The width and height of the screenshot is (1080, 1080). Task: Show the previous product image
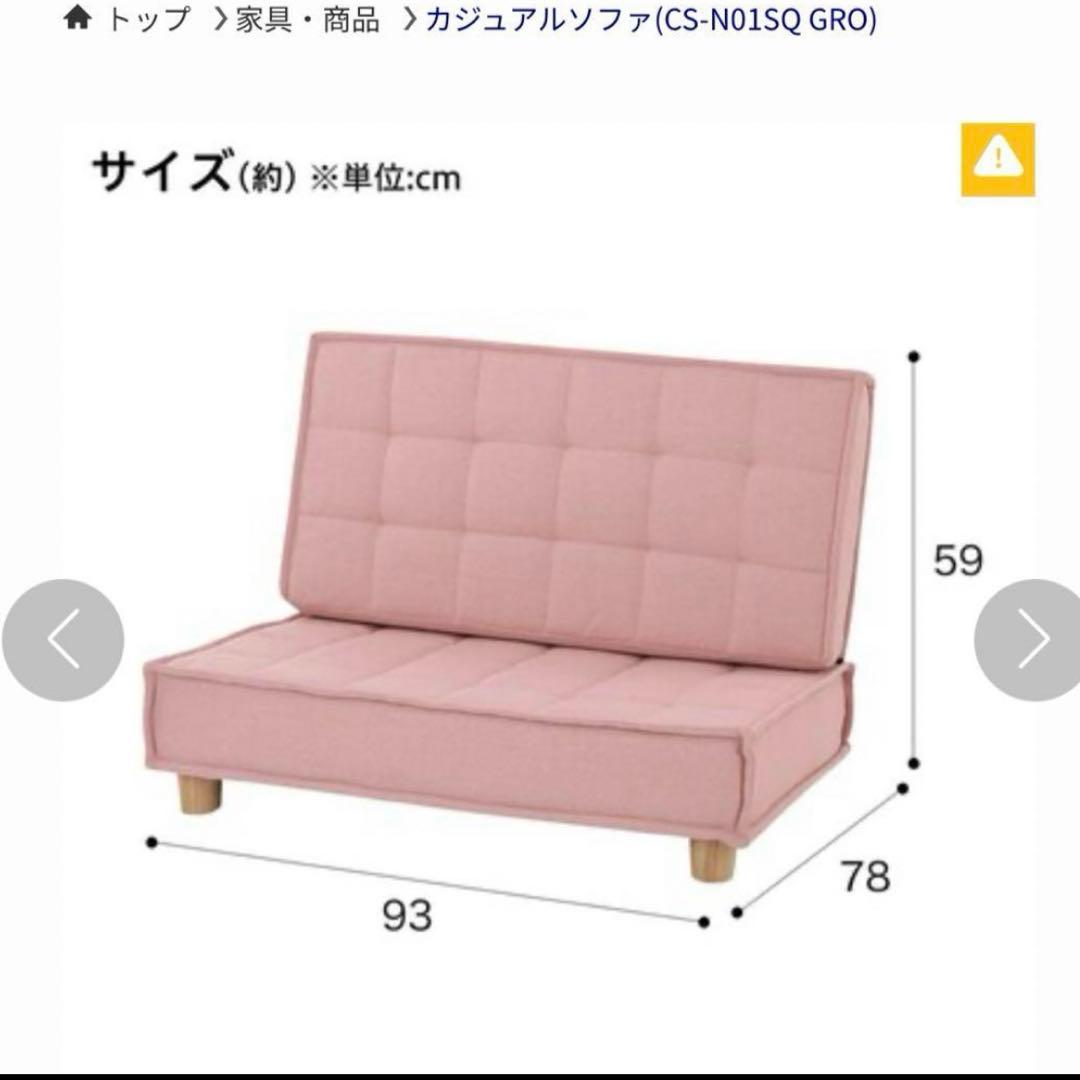(63, 640)
